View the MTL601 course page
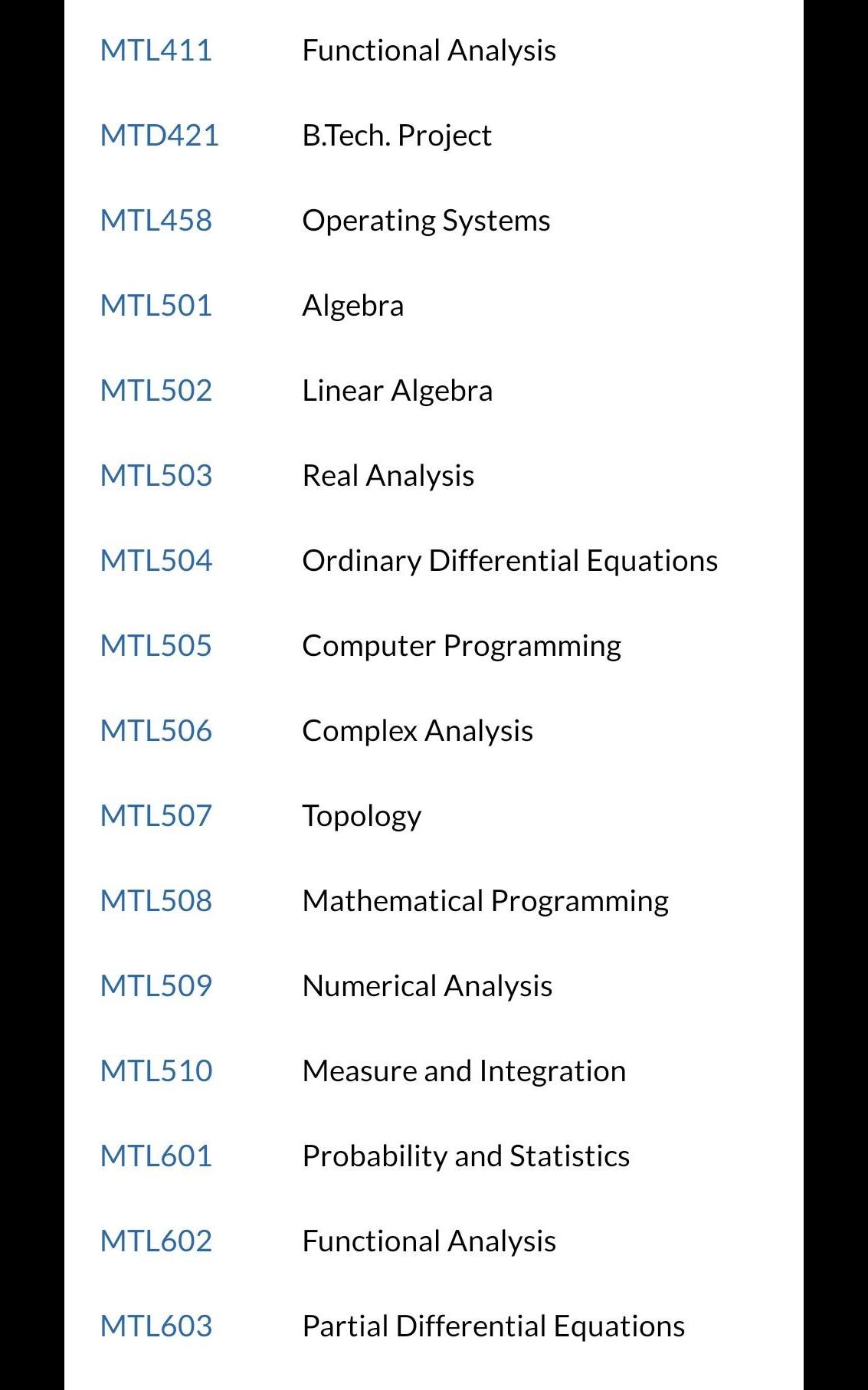 click(x=156, y=1156)
